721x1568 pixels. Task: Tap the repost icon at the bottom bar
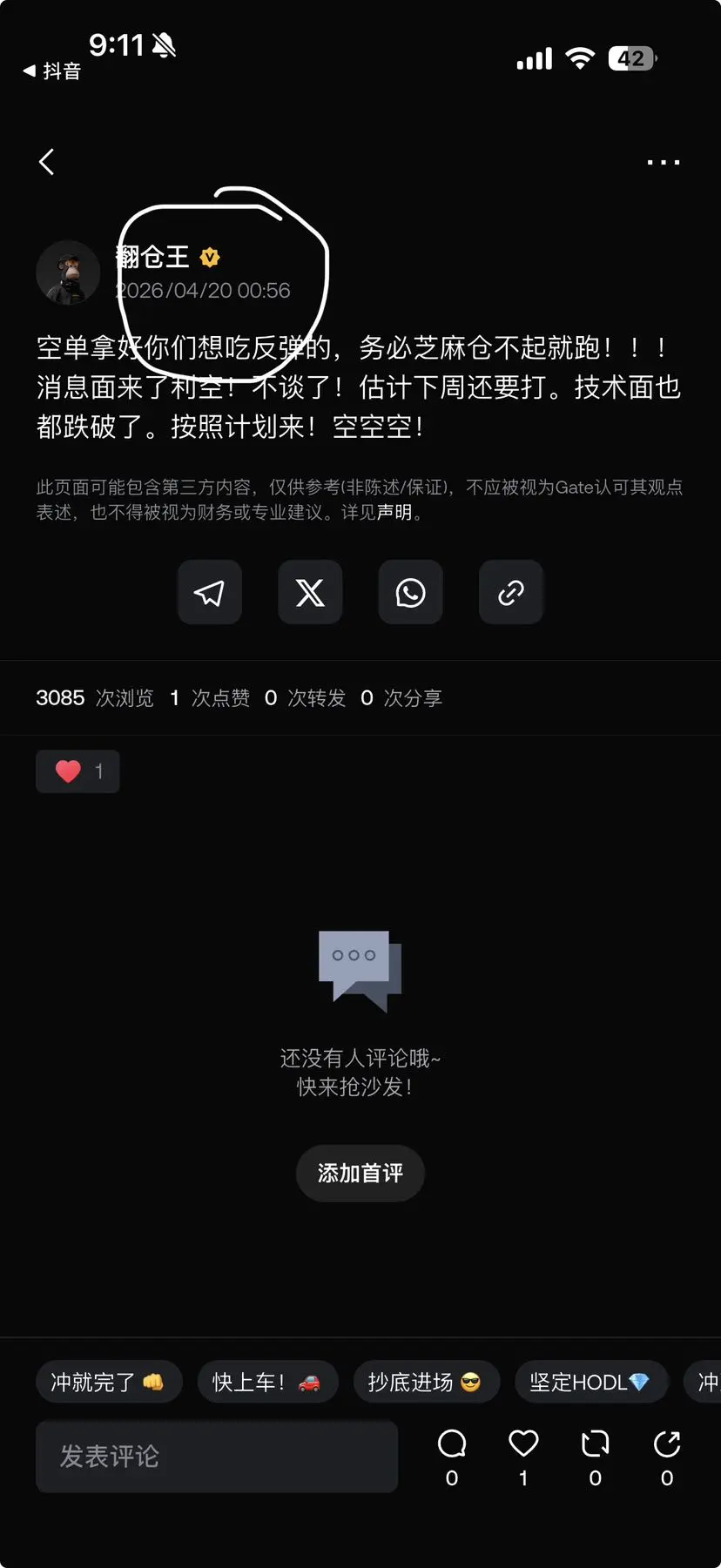[595, 1444]
